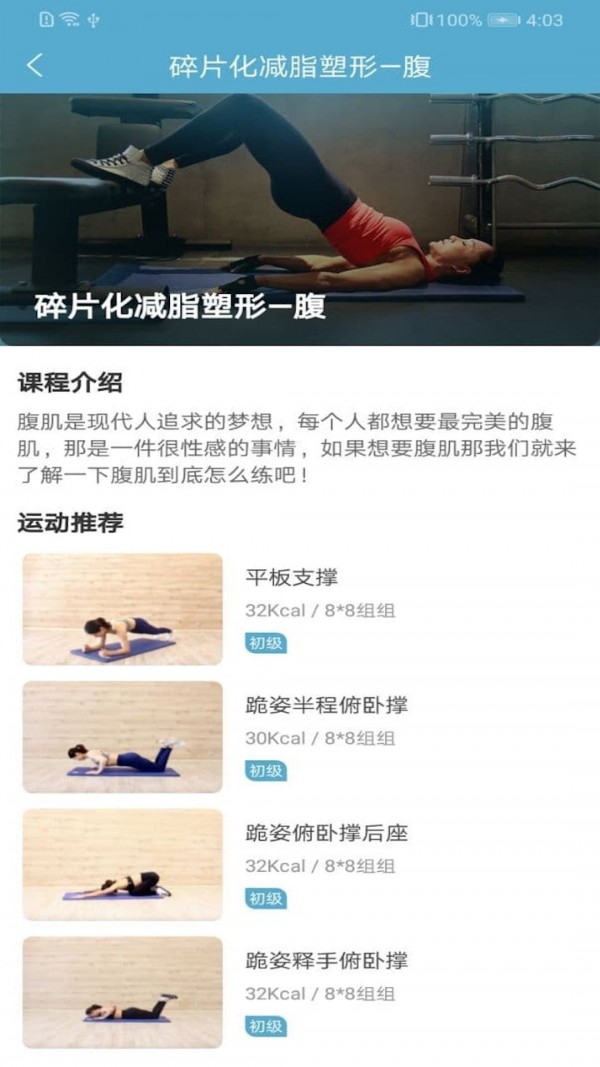Go back using the top arrow
This screenshot has width=600, height=1067.
[36, 66]
